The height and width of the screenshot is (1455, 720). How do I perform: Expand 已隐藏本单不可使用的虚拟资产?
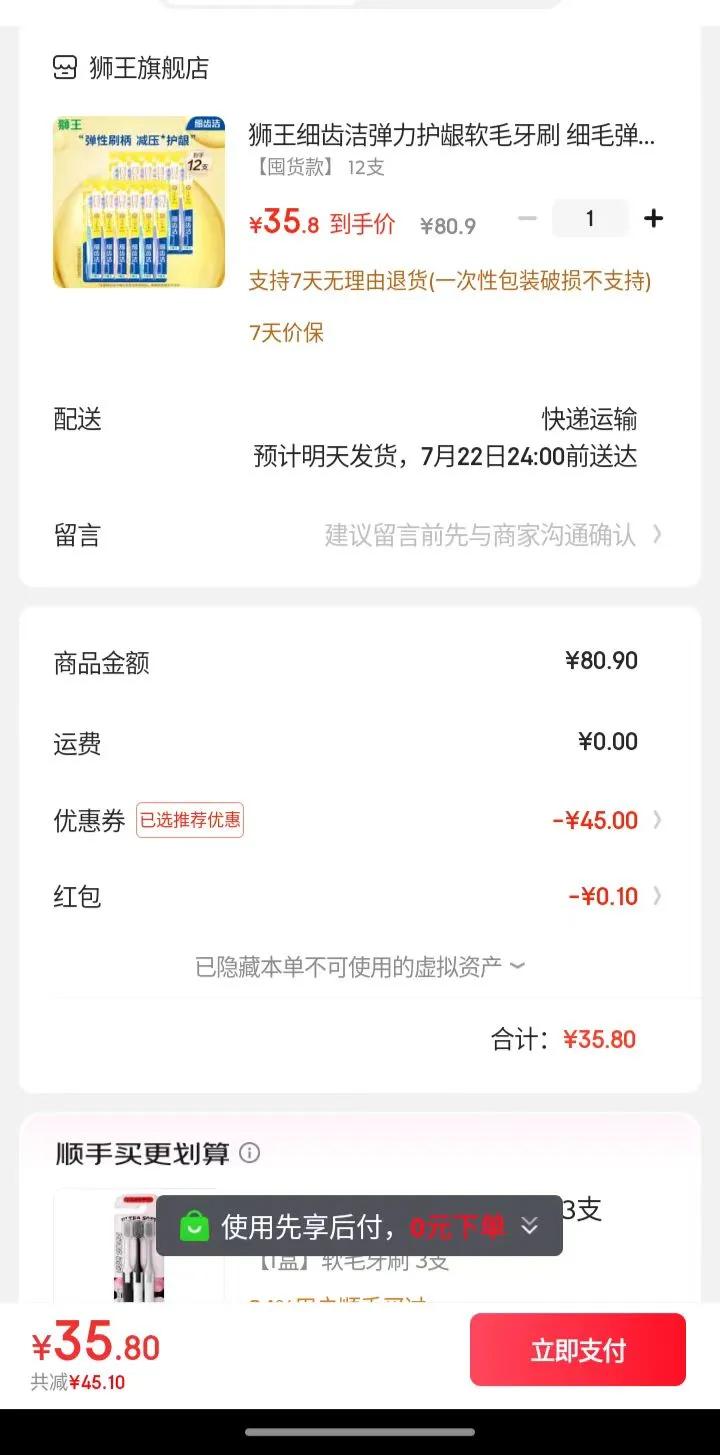click(x=360, y=967)
